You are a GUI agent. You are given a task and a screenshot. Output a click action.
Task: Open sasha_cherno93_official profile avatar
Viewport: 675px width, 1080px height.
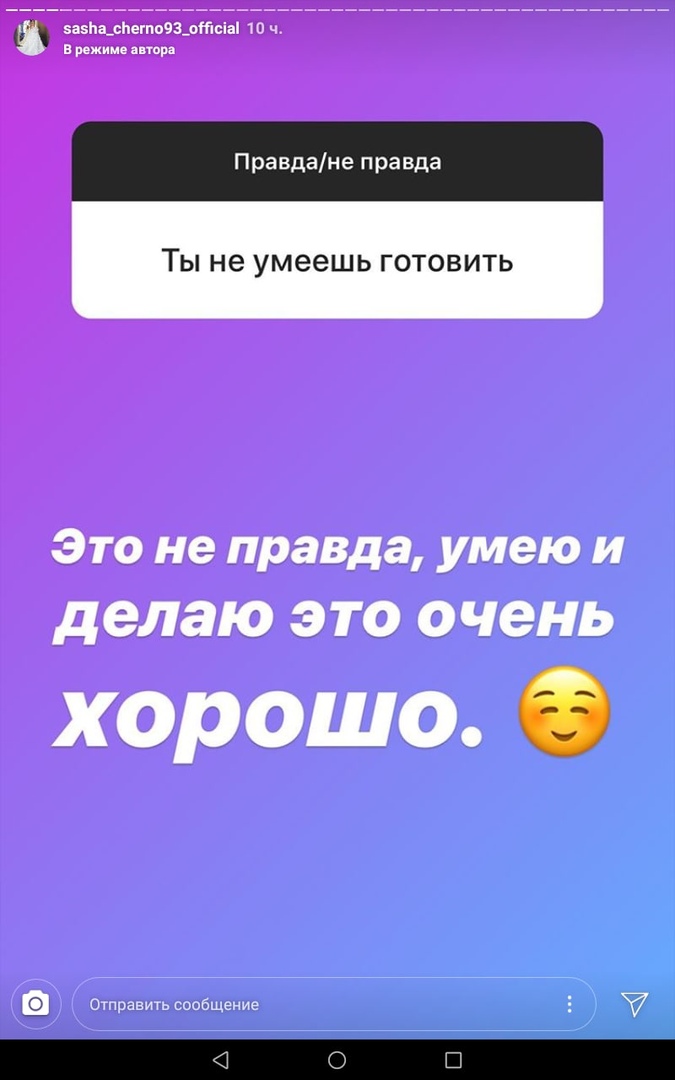pyautogui.click(x=32, y=38)
